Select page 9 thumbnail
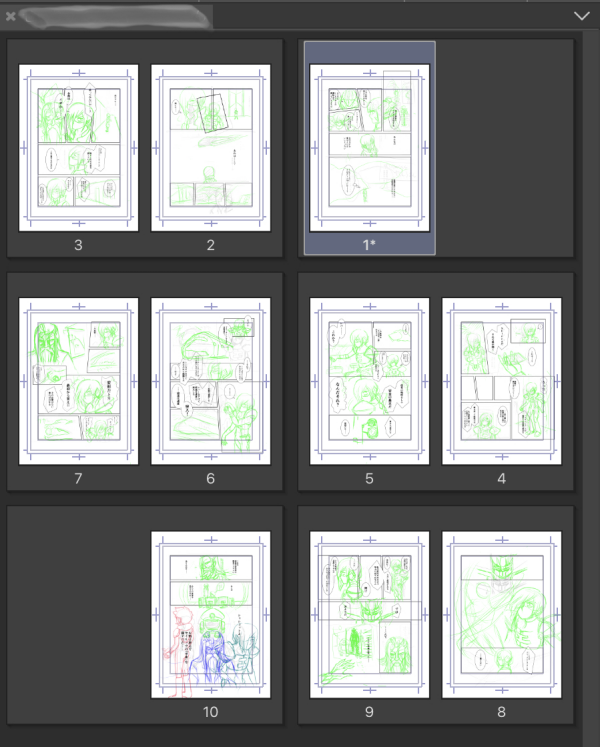Screen dimensions: 600x747 pyautogui.click(x=369, y=614)
